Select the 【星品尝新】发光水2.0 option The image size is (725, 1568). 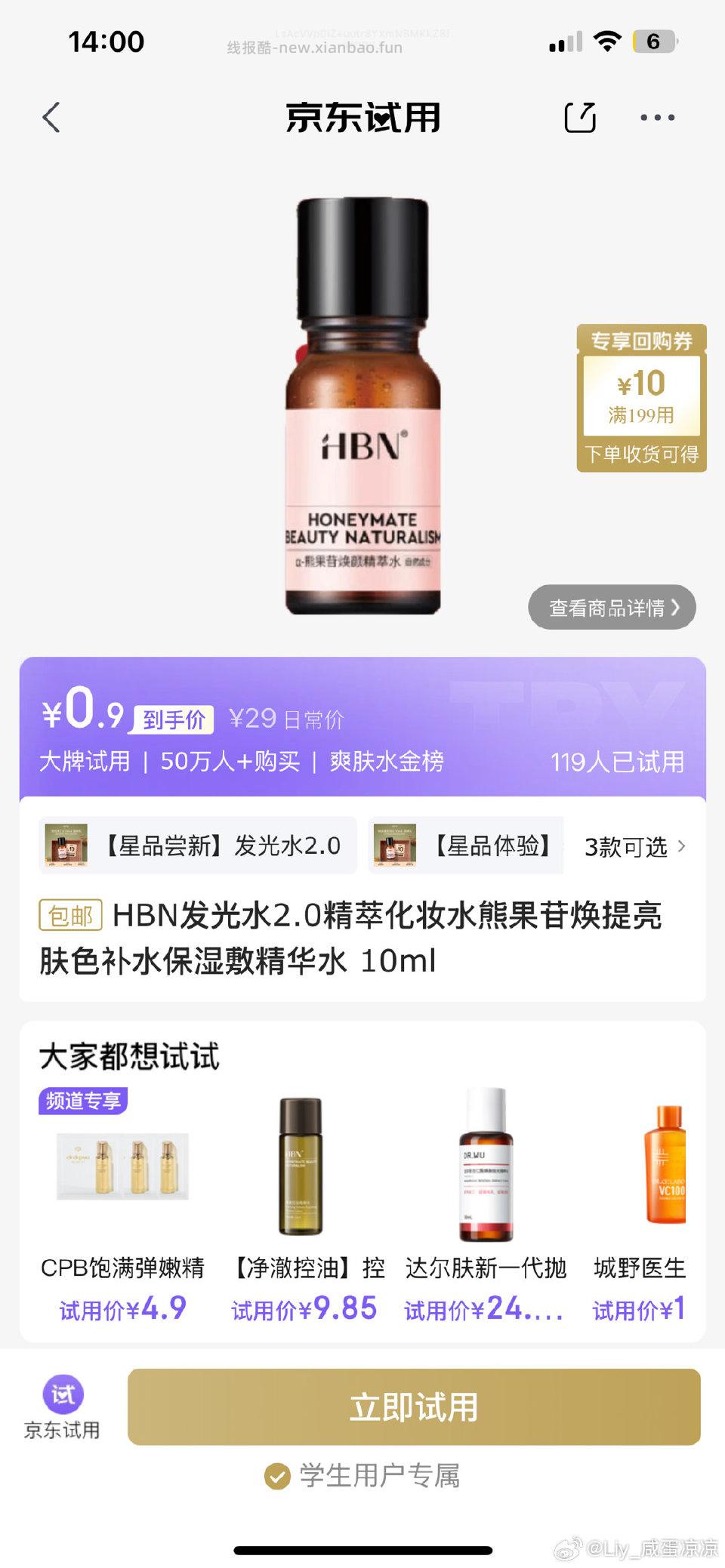196,846
